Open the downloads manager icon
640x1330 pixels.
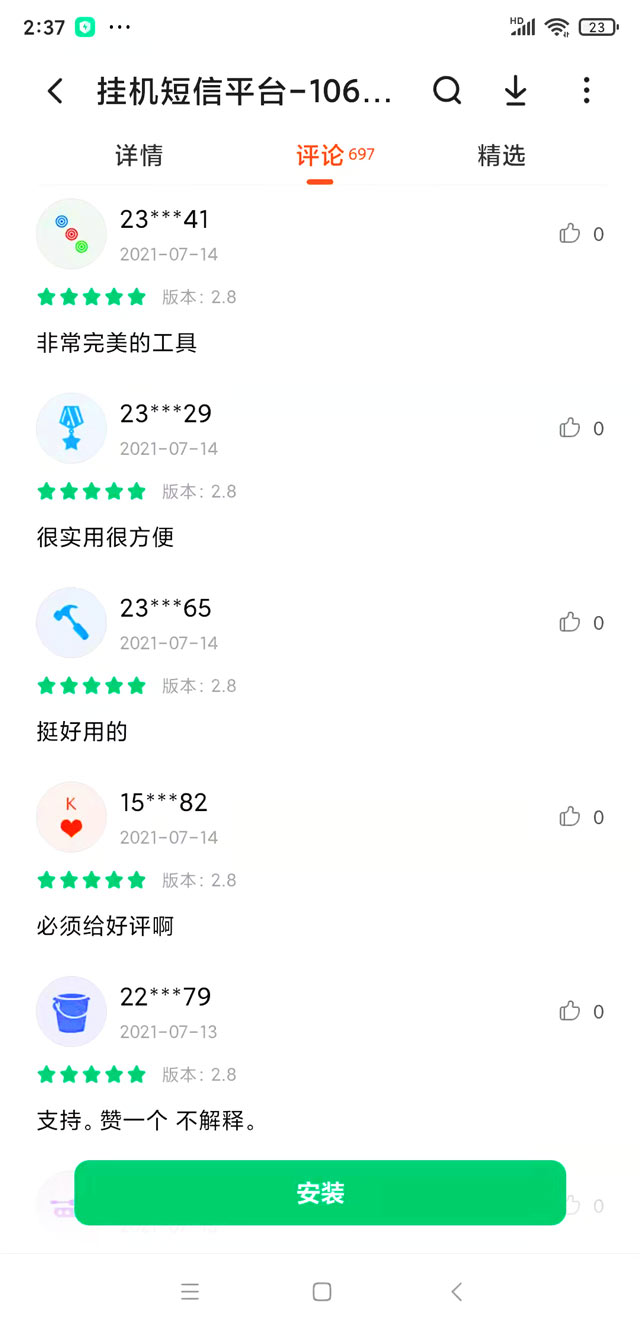click(x=515, y=91)
